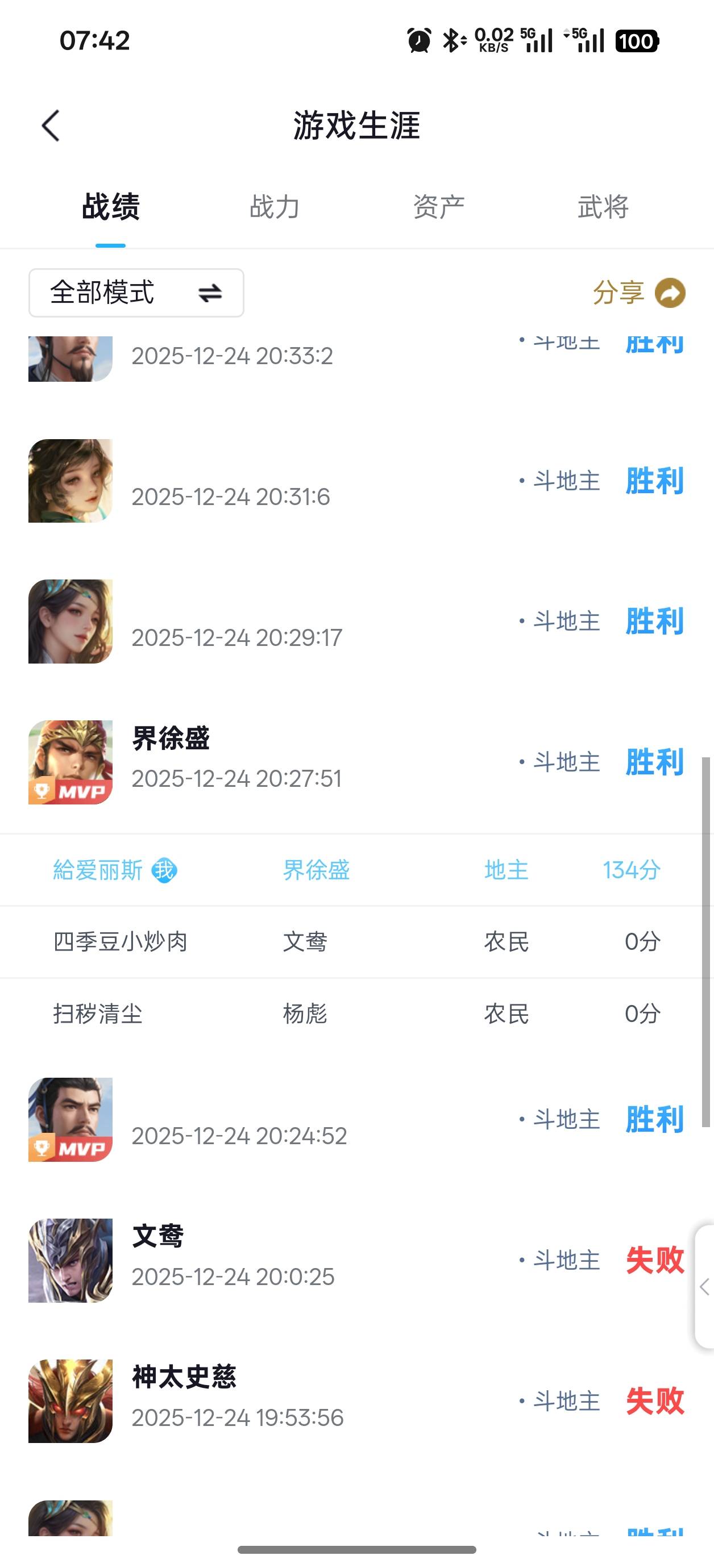This screenshot has height=1568, width=714.
Task: Expand the match at 2025-12-24 20:24:52
Action: point(356,1119)
